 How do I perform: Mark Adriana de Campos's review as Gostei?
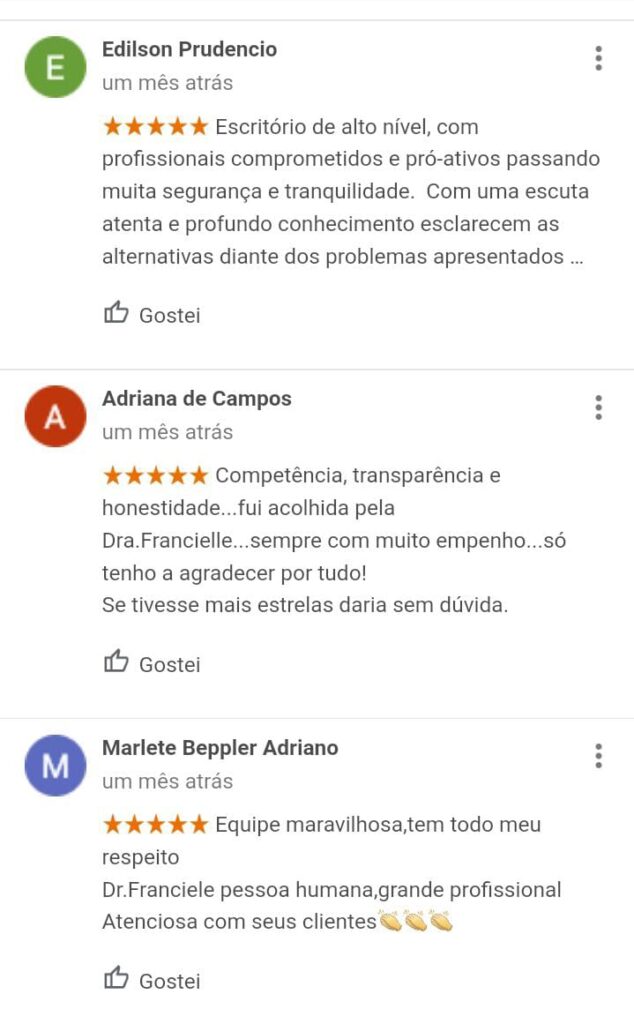[152, 663]
